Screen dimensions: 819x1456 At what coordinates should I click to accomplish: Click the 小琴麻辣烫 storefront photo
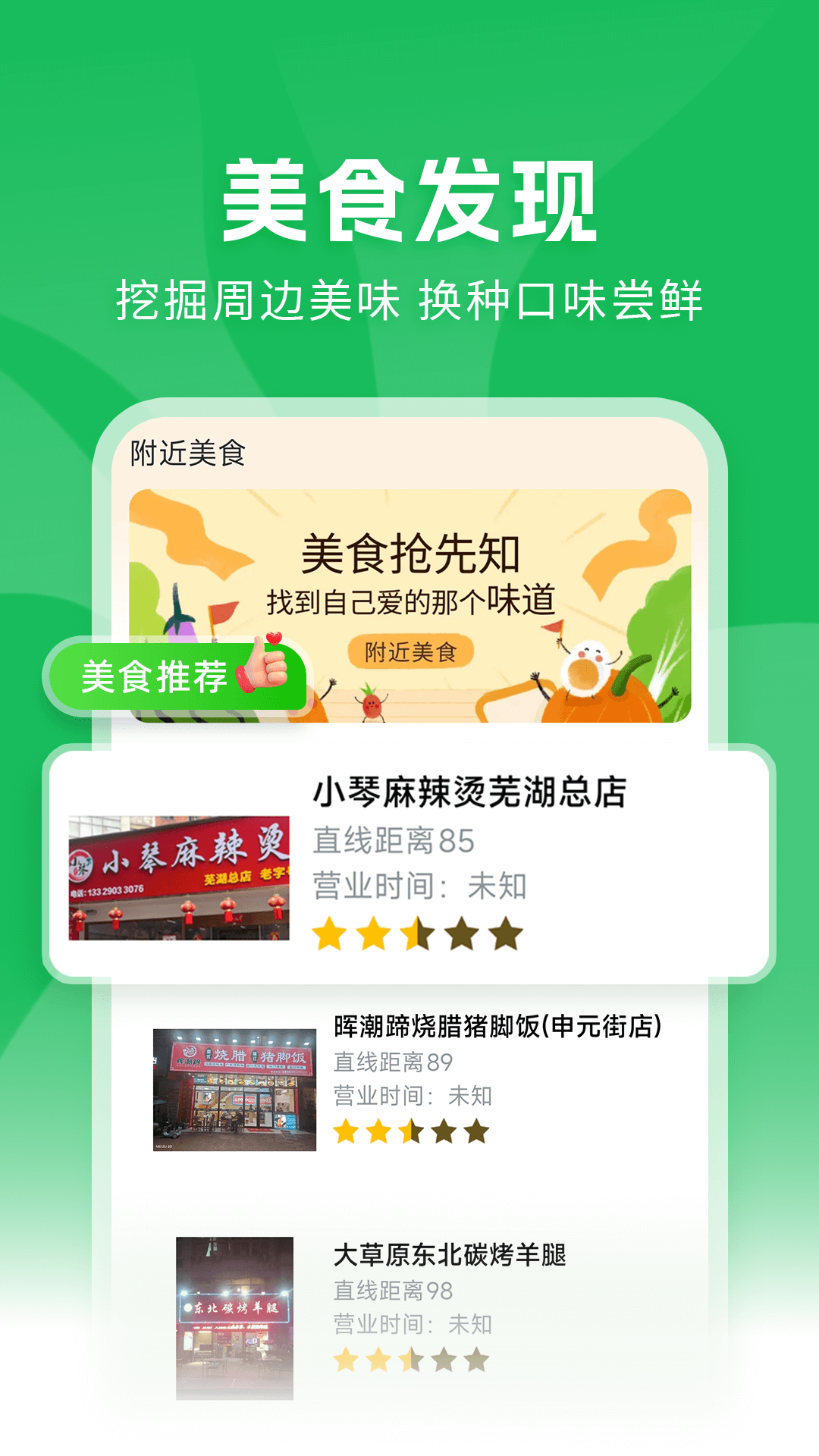click(180, 880)
